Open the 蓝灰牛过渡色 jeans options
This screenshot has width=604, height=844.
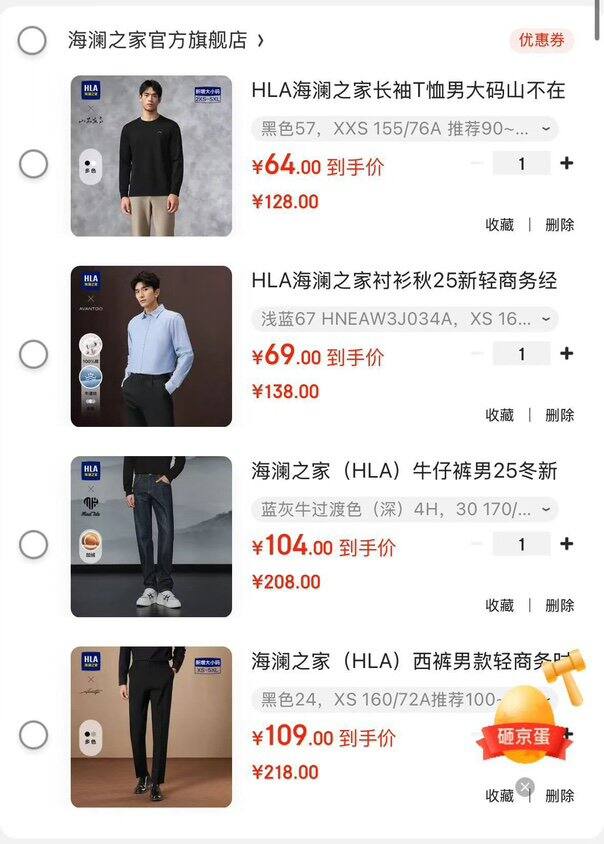tap(405, 510)
